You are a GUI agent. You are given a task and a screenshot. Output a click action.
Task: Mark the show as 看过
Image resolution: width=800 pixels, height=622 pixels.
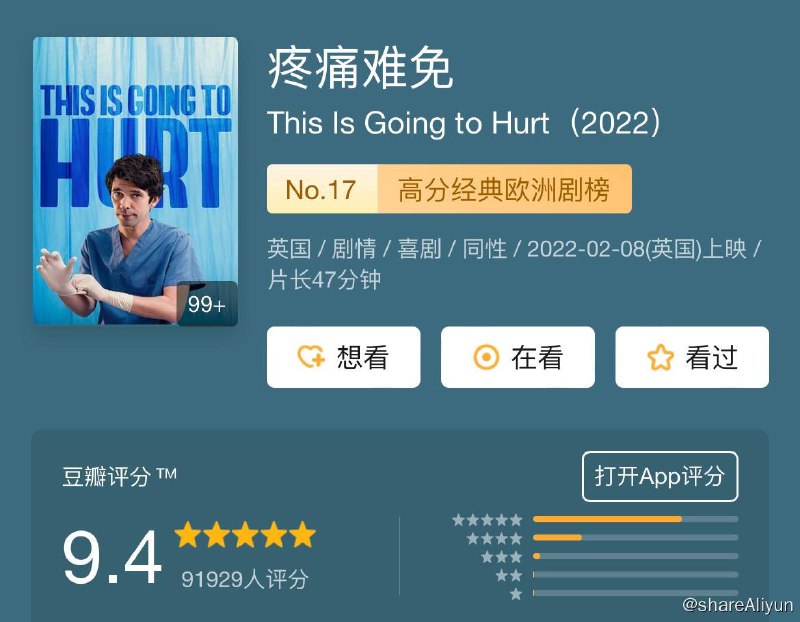tap(691, 357)
